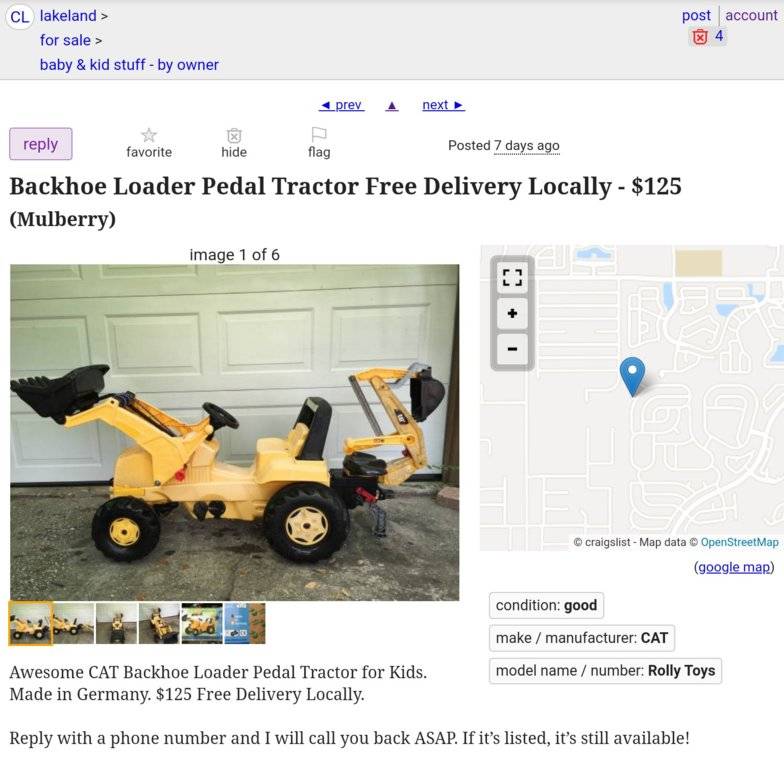Go to the next listing

click(x=442, y=104)
